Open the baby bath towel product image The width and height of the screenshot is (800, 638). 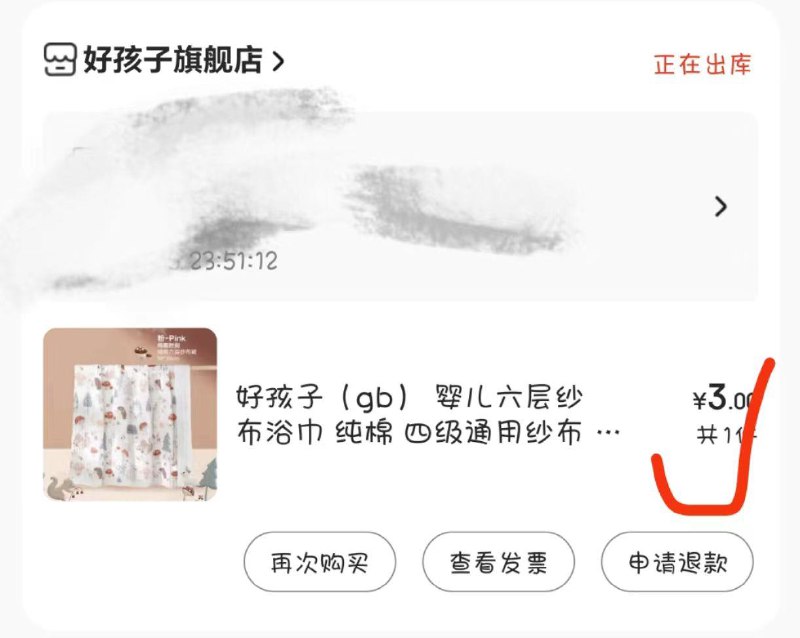click(x=130, y=414)
